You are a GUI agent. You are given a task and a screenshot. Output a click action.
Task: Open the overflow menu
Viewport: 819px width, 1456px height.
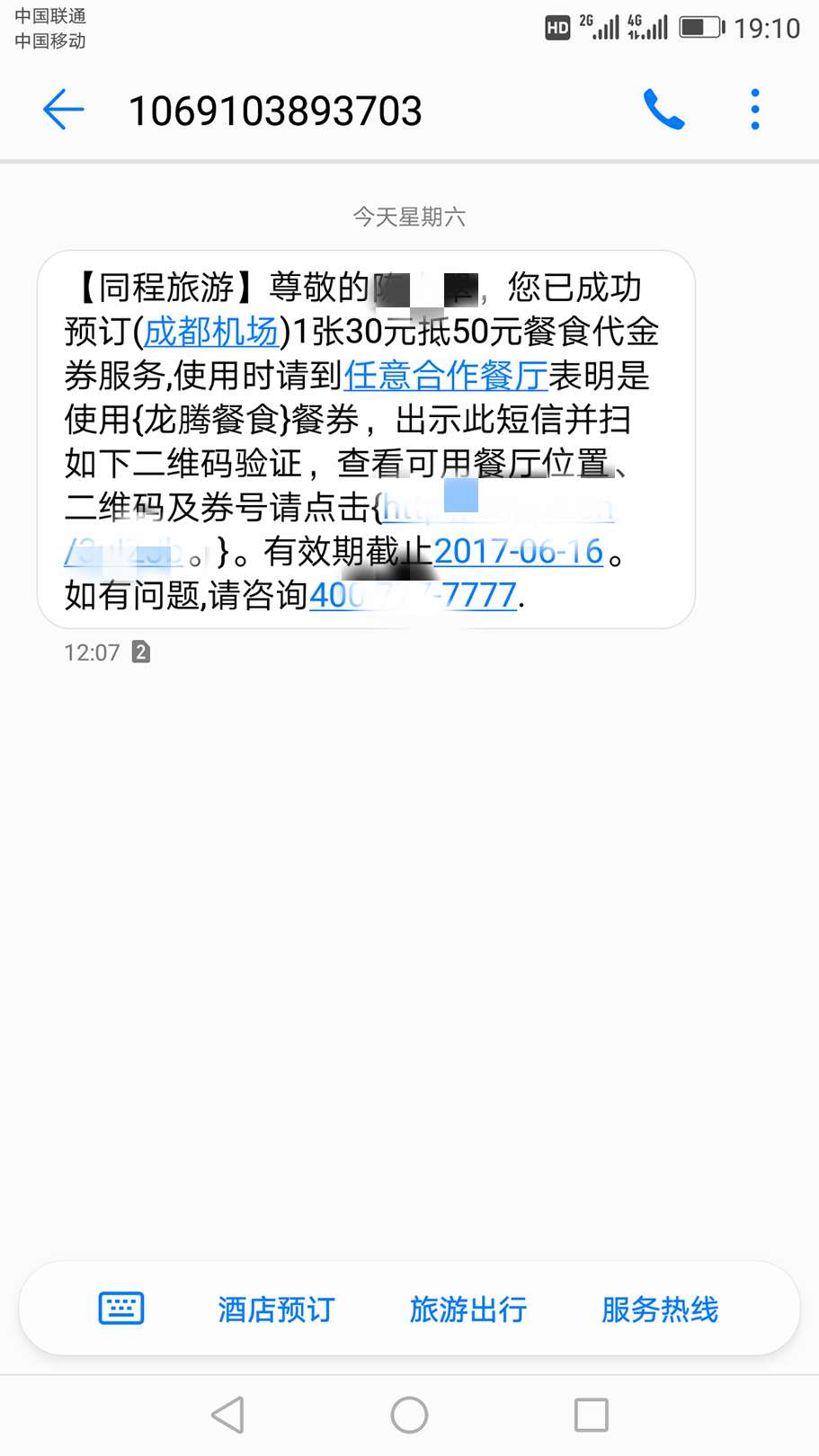(x=755, y=111)
